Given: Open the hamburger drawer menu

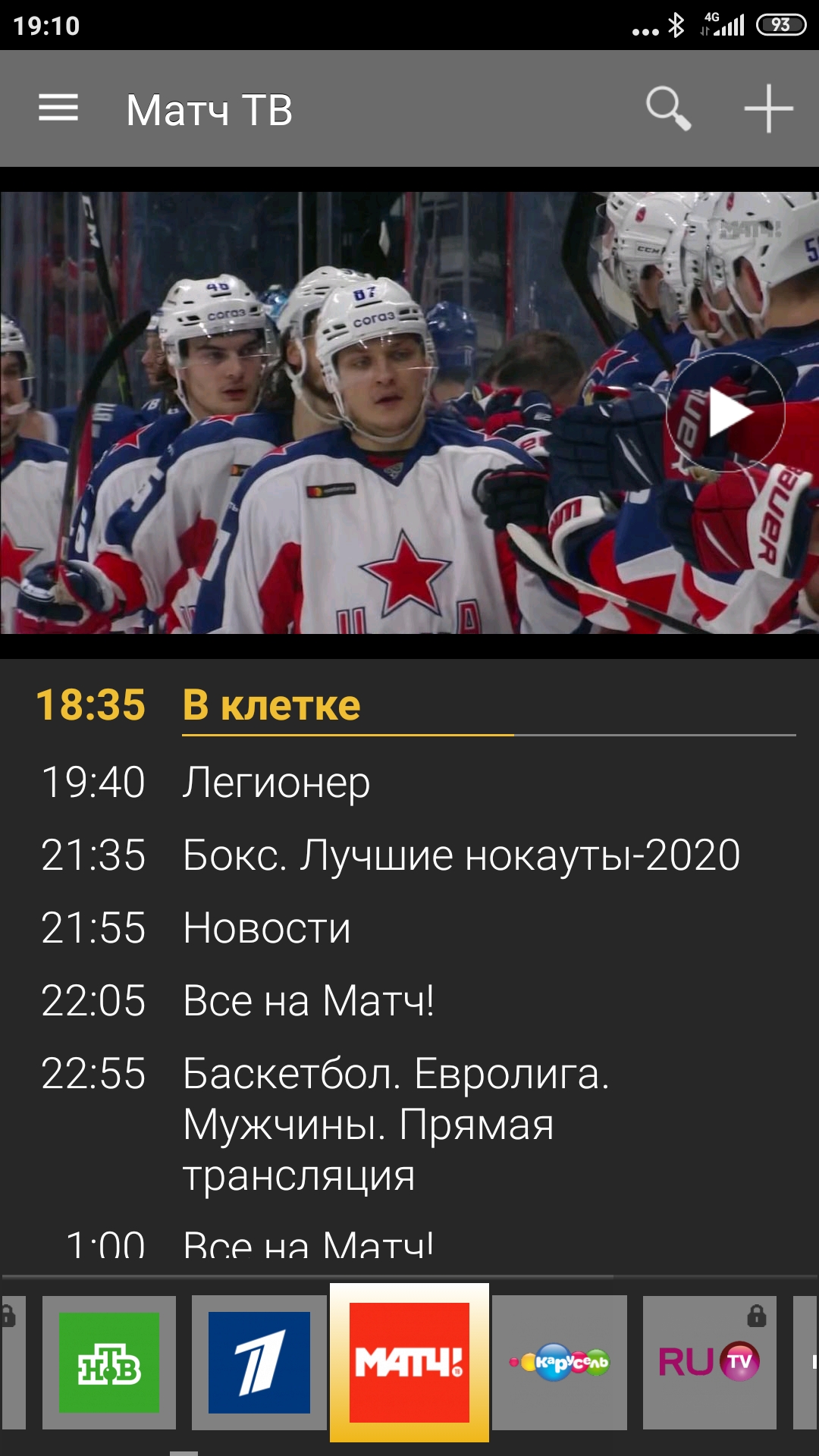Looking at the screenshot, I should 58,108.
